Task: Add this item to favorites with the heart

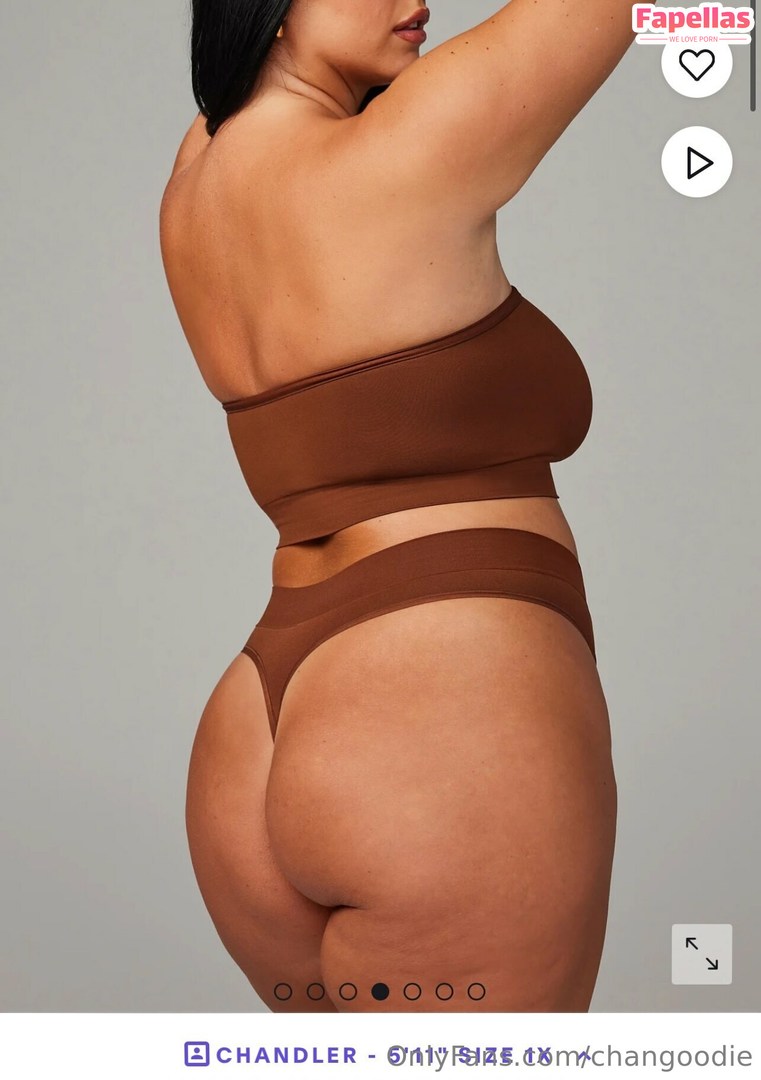Action: tap(696, 64)
